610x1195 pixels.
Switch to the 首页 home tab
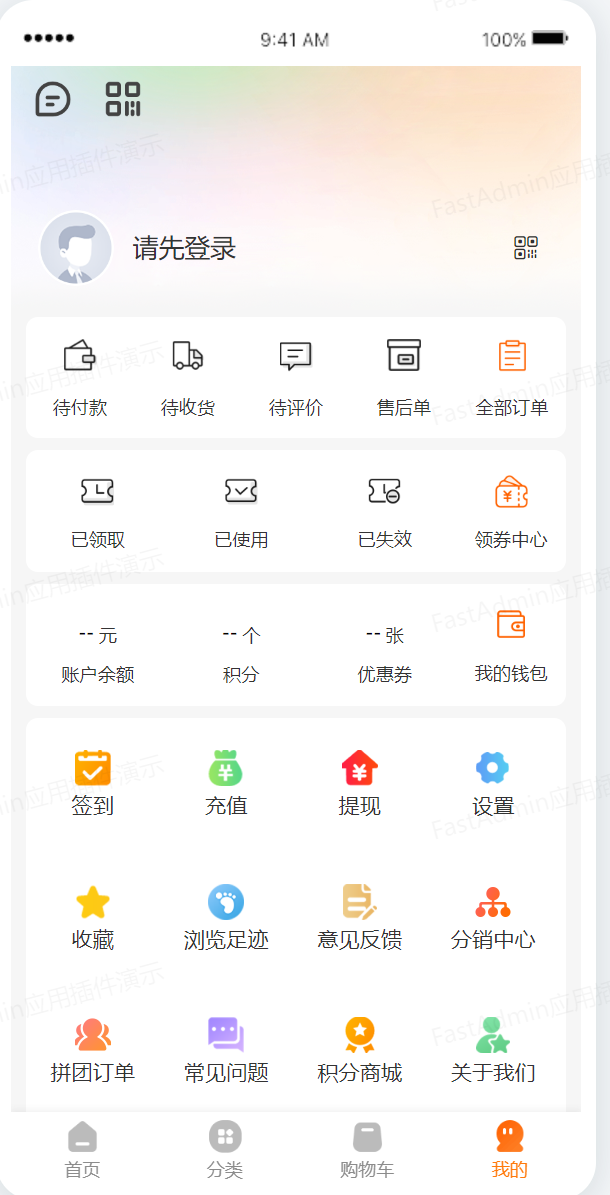pos(82,1150)
